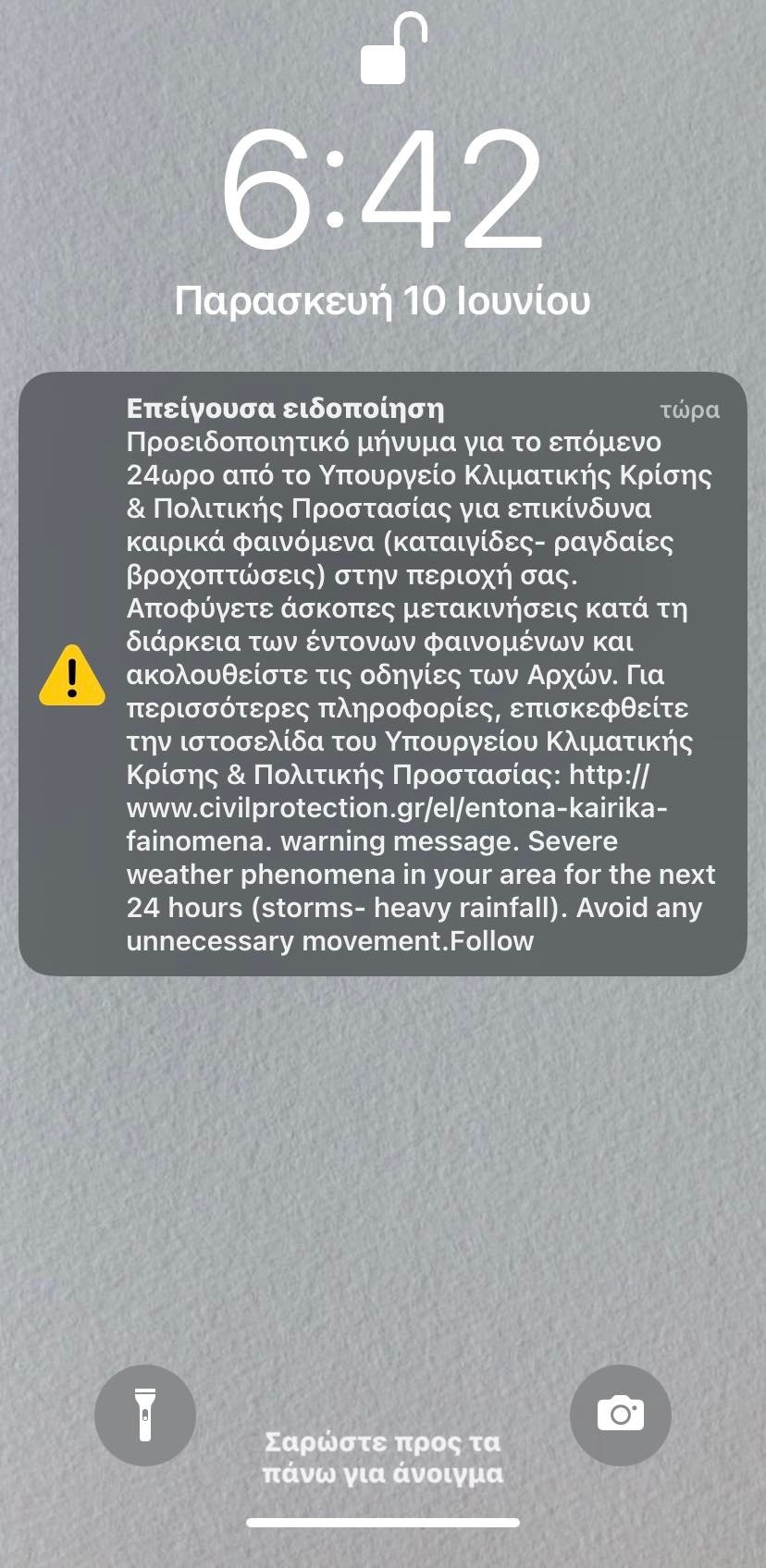Open the Επείγουσα ειδοποίηση emergency alert notification
This screenshot has width=766, height=1568.
click(x=383, y=674)
